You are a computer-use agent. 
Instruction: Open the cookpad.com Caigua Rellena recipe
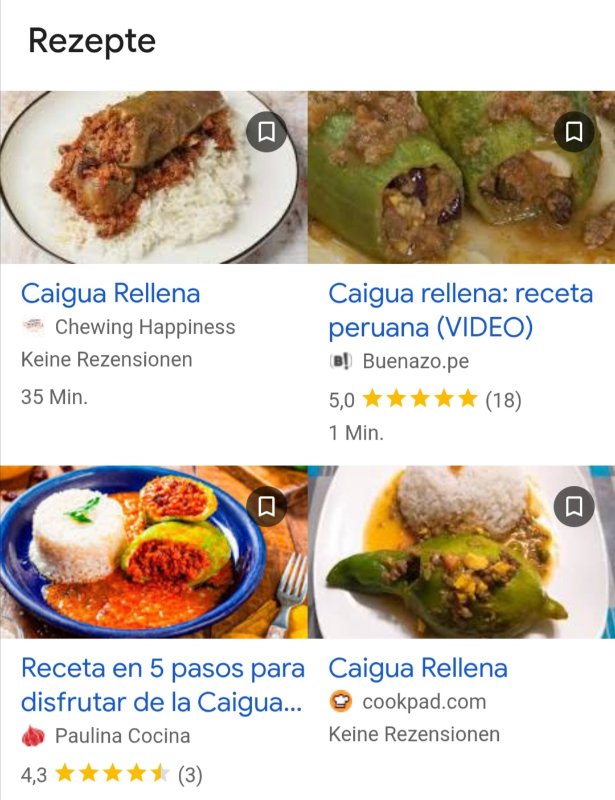(418, 668)
